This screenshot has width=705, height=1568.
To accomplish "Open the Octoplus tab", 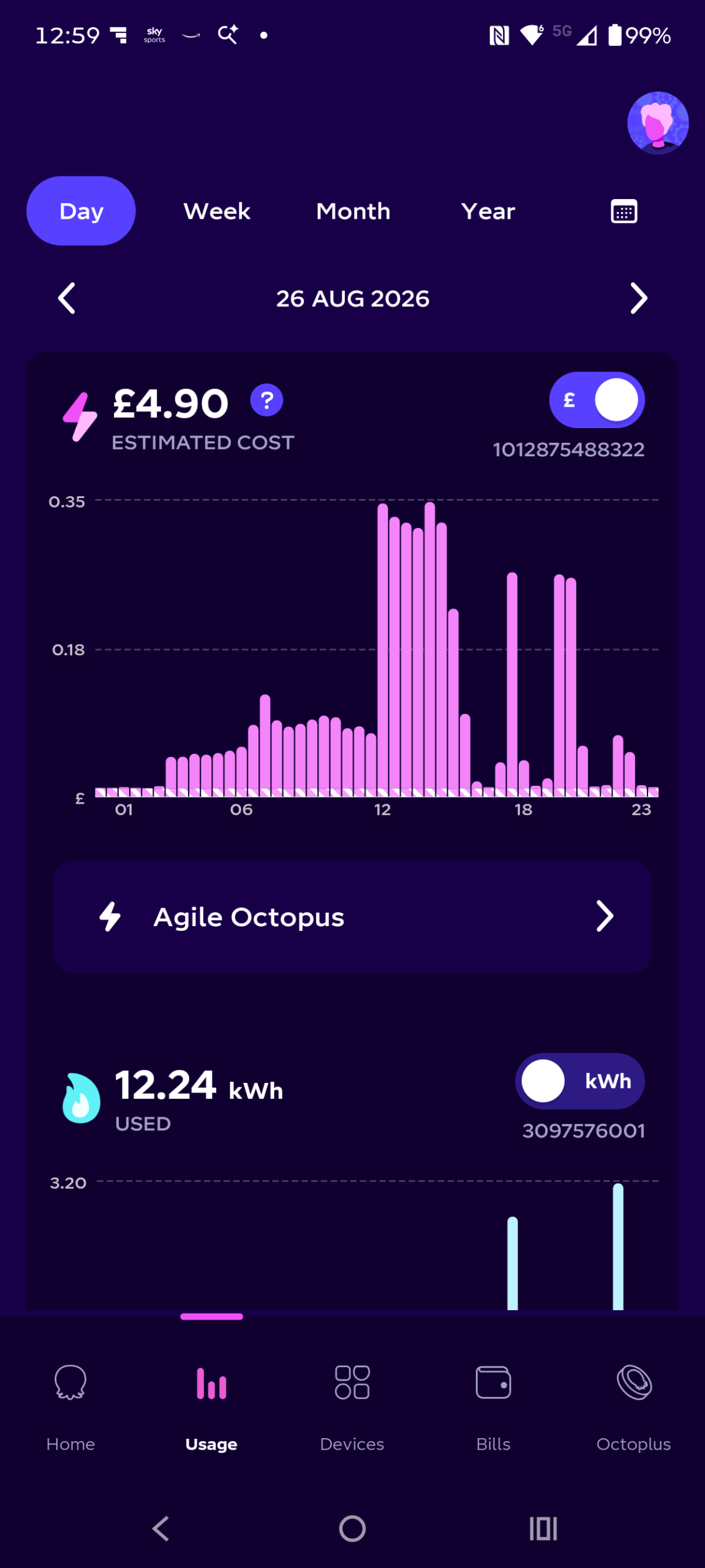I will tap(634, 1407).
